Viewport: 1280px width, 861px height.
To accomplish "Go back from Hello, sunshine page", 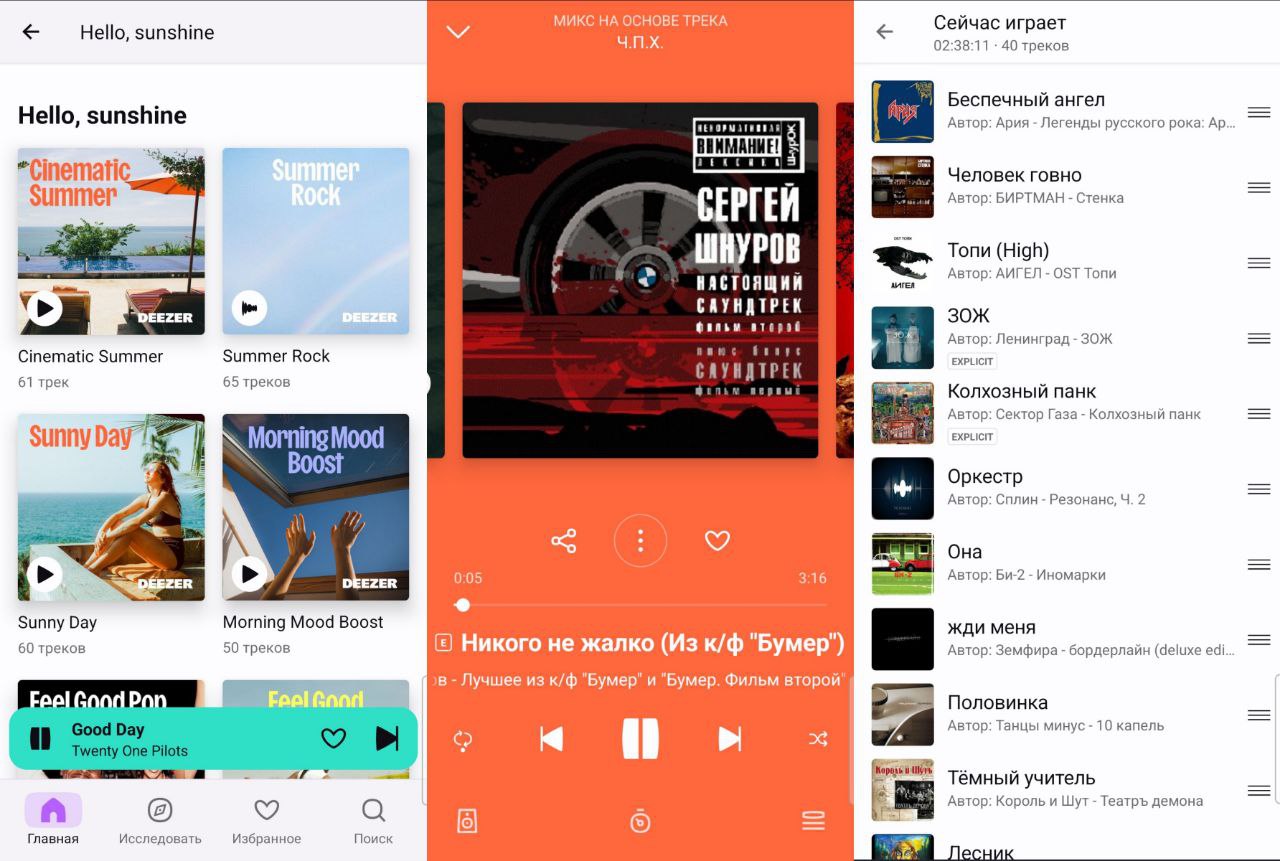I will [x=31, y=32].
